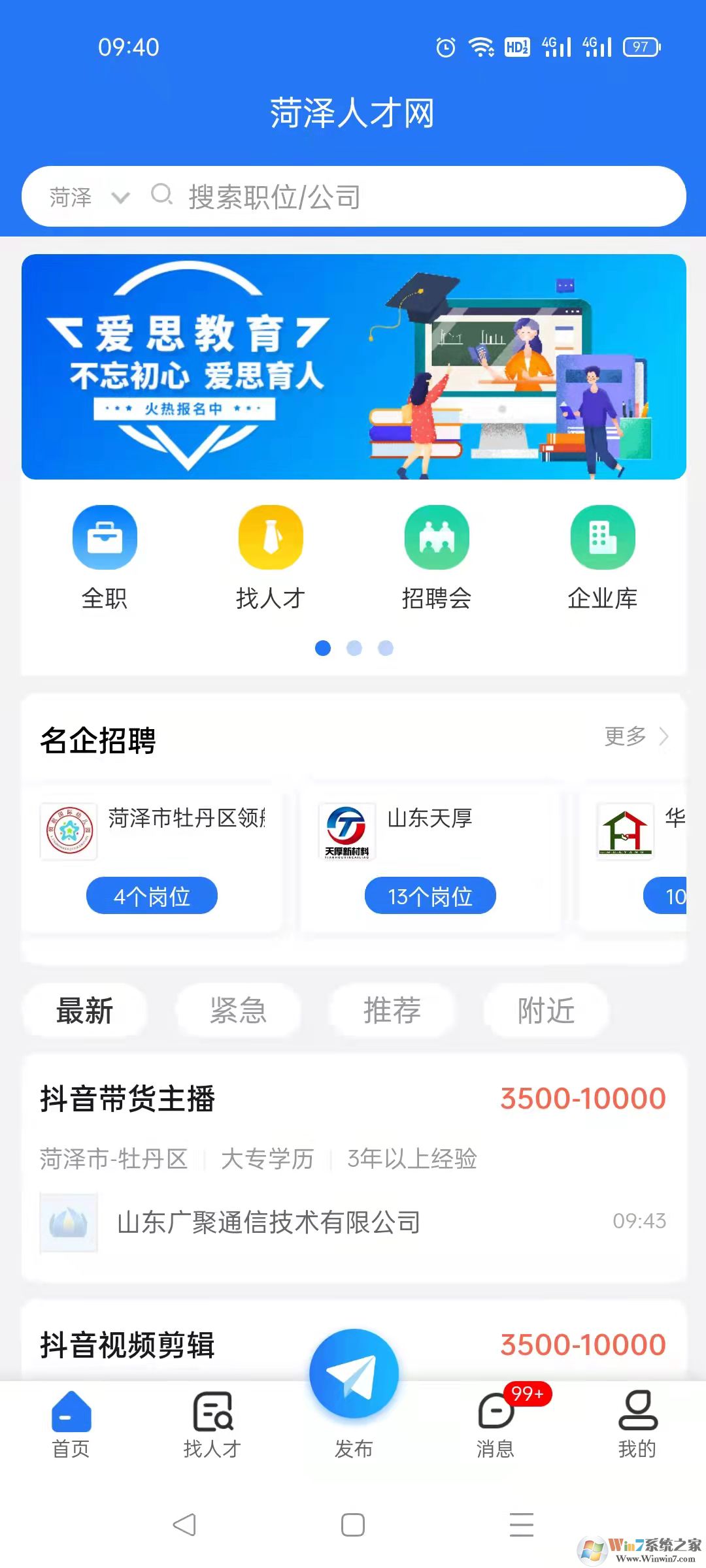This screenshot has width=706, height=1568.
Task: Select the 推荐 filter option
Action: [x=392, y=1010]
